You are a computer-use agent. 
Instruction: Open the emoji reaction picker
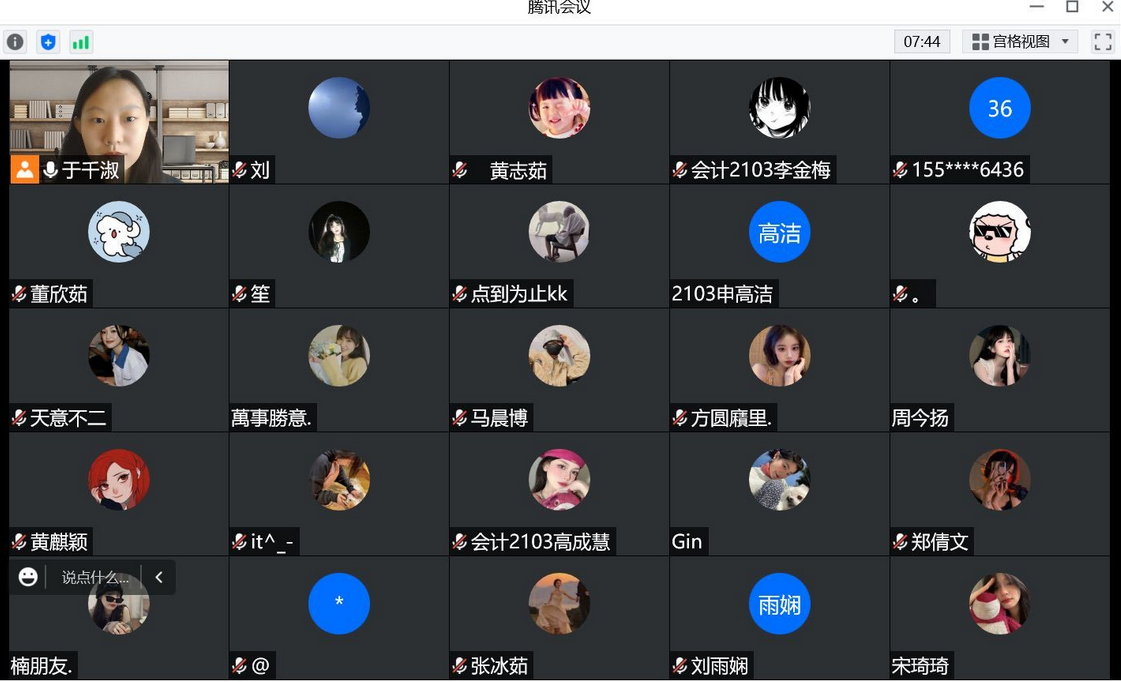(28, 577)
